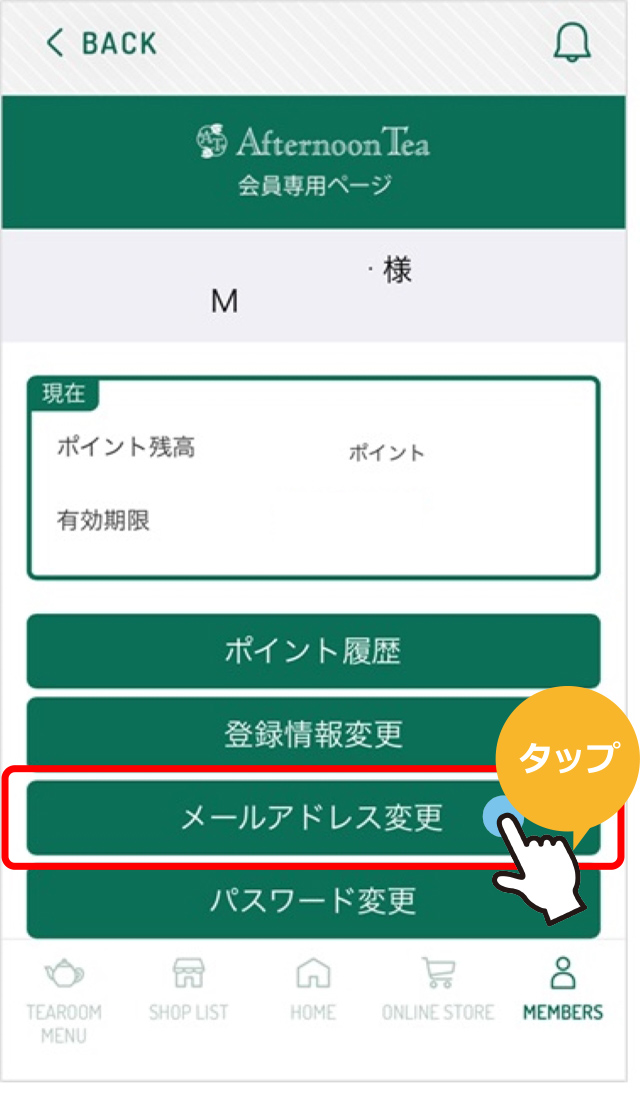The width and height of the screenshot is (640, 1098).
Task: Select the MEMBERS tab
Action: point(563,990)
